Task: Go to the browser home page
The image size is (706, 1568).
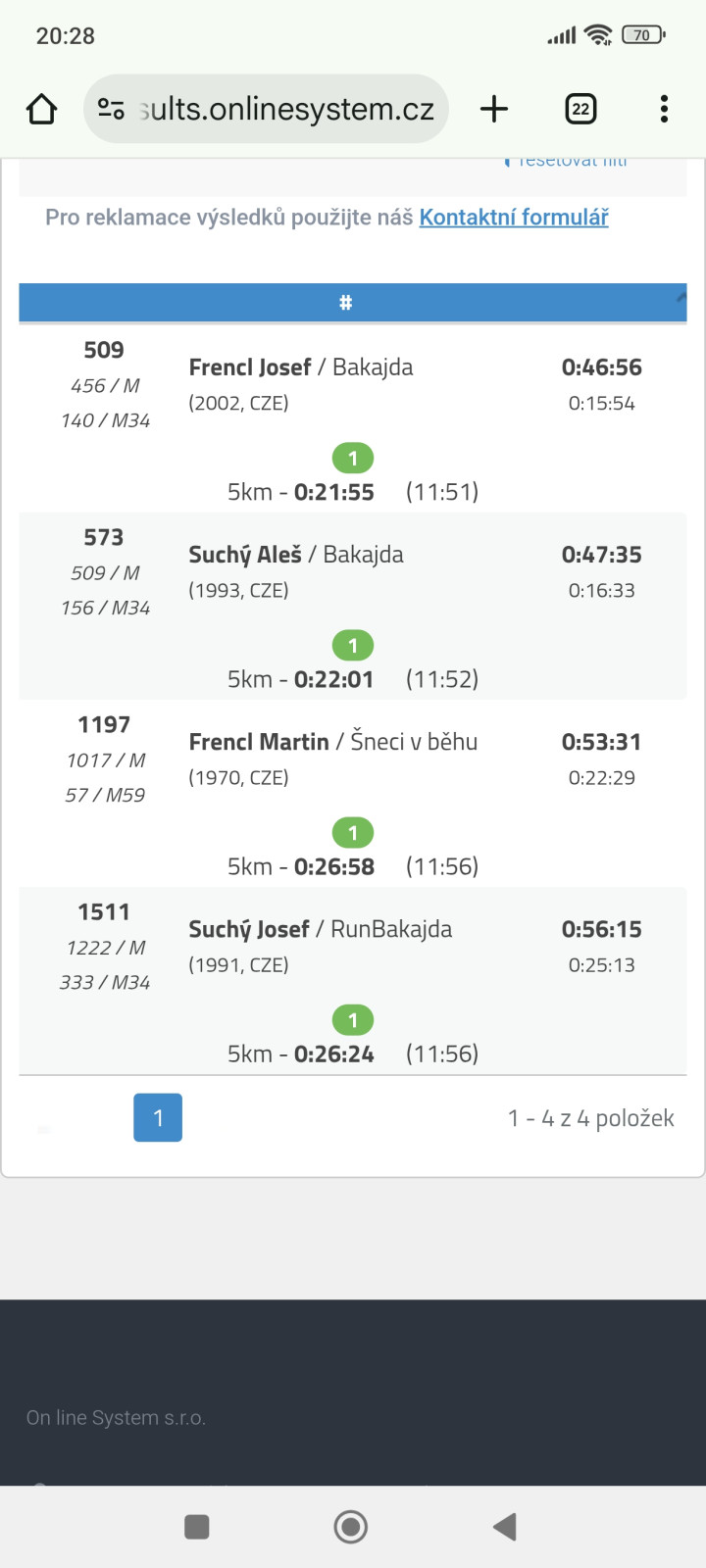Action: pyautogui.click(x=41, y=109)
